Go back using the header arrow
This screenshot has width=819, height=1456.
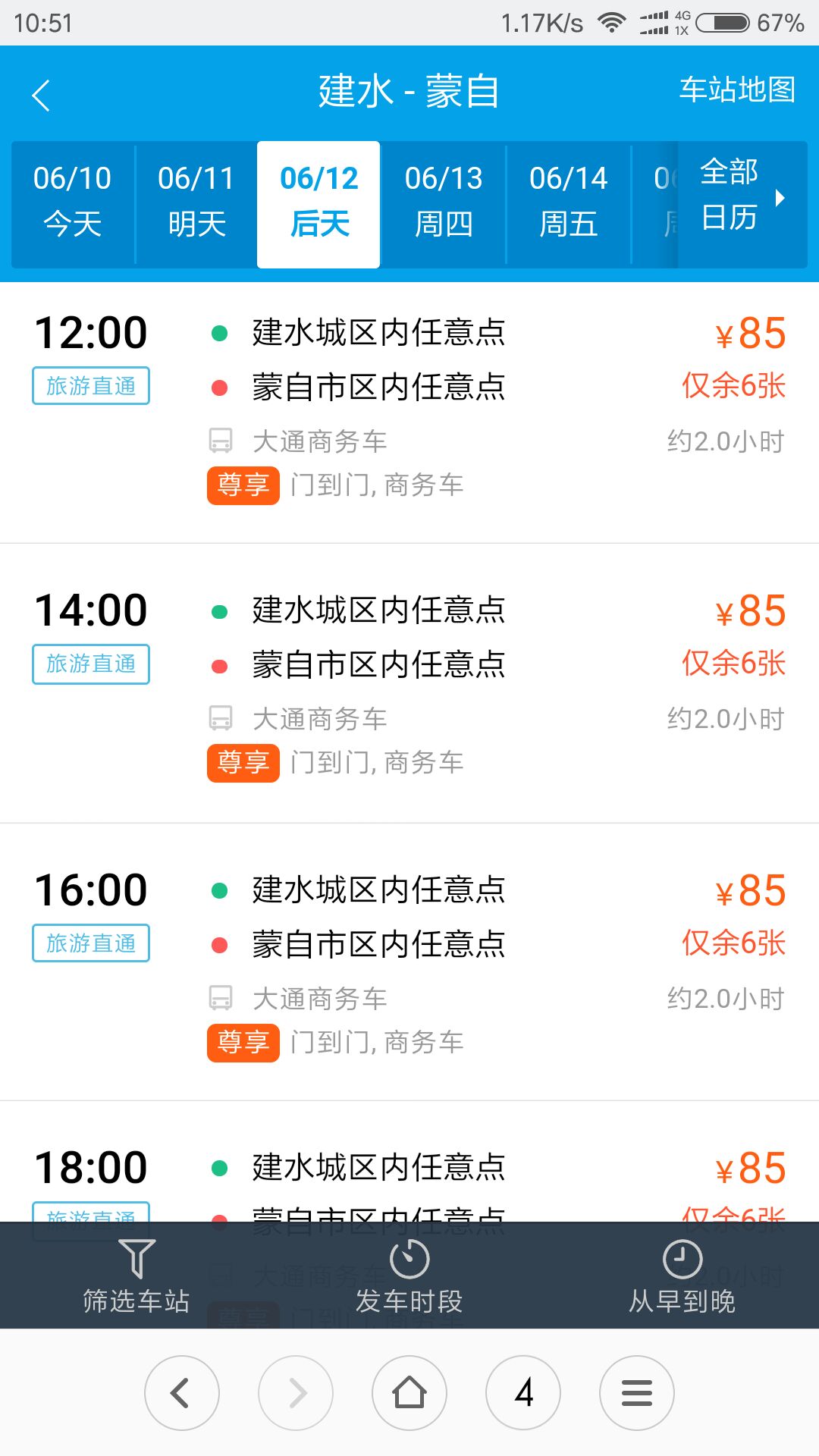tap(41, 96)
